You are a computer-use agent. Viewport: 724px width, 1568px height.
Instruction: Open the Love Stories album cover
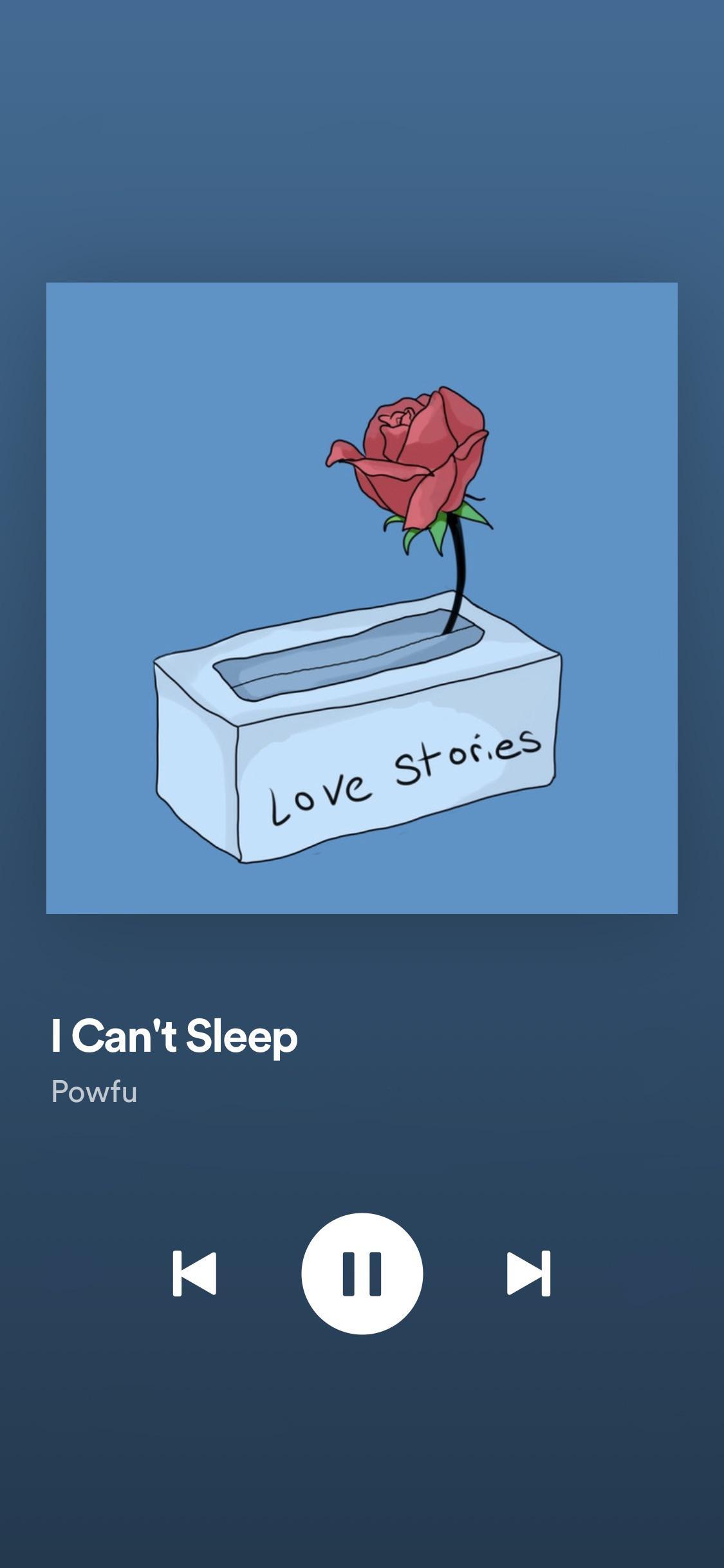click(x=362, y=598)
